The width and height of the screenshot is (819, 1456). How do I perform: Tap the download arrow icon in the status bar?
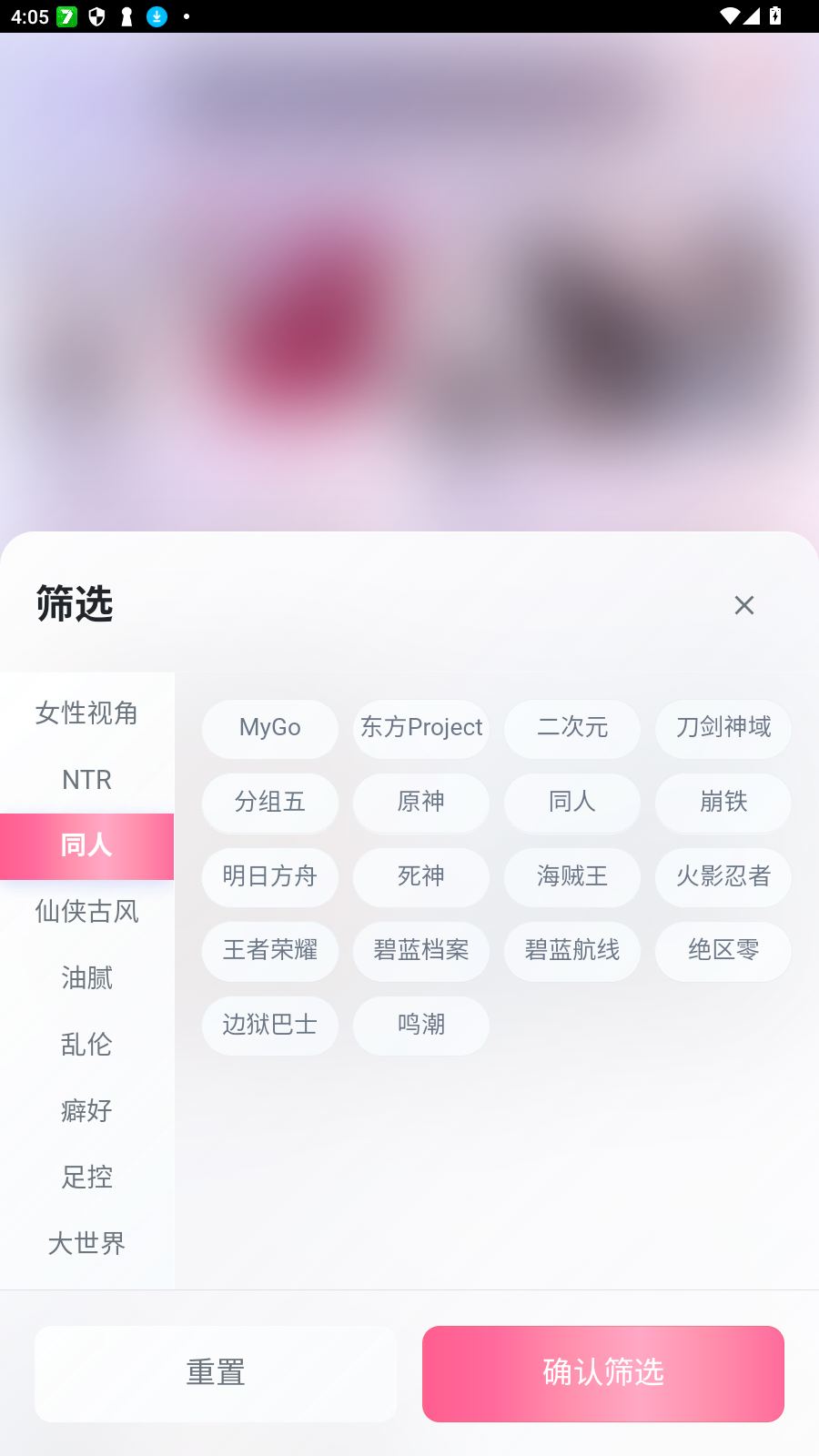157,16
